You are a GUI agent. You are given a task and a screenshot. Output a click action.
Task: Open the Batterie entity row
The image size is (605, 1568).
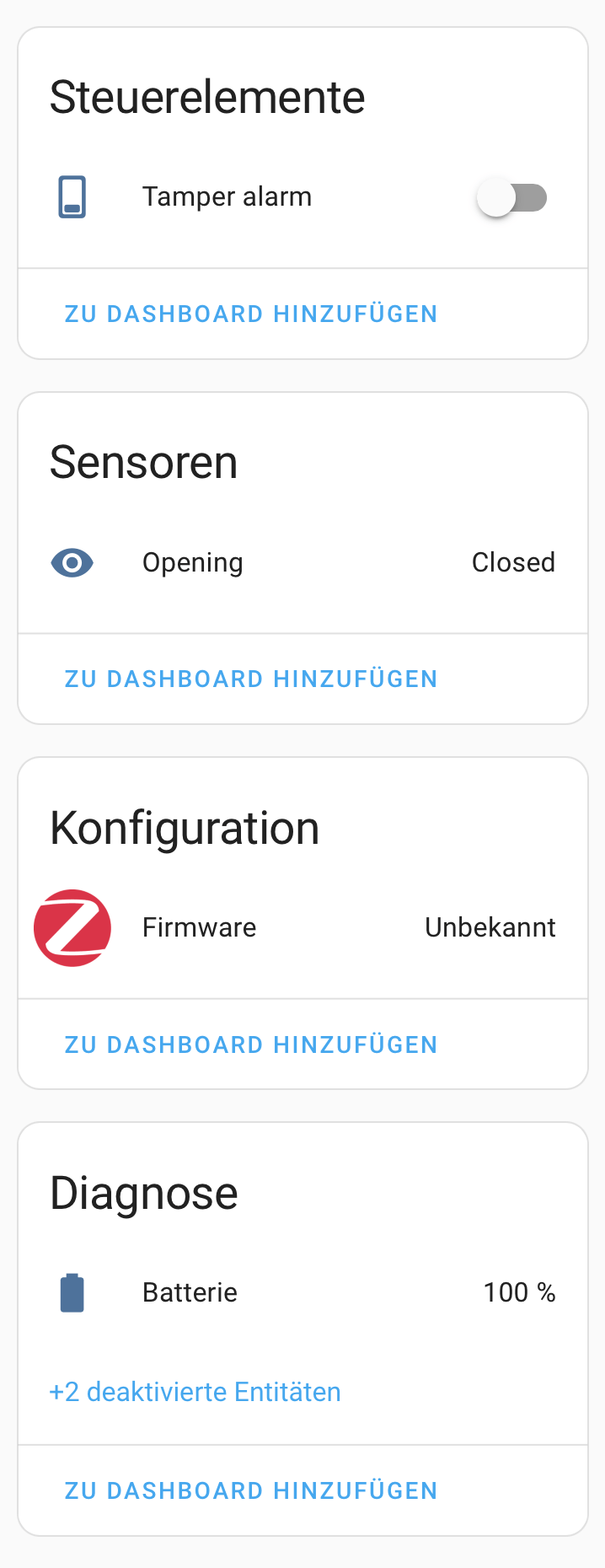coord(190,1292)
